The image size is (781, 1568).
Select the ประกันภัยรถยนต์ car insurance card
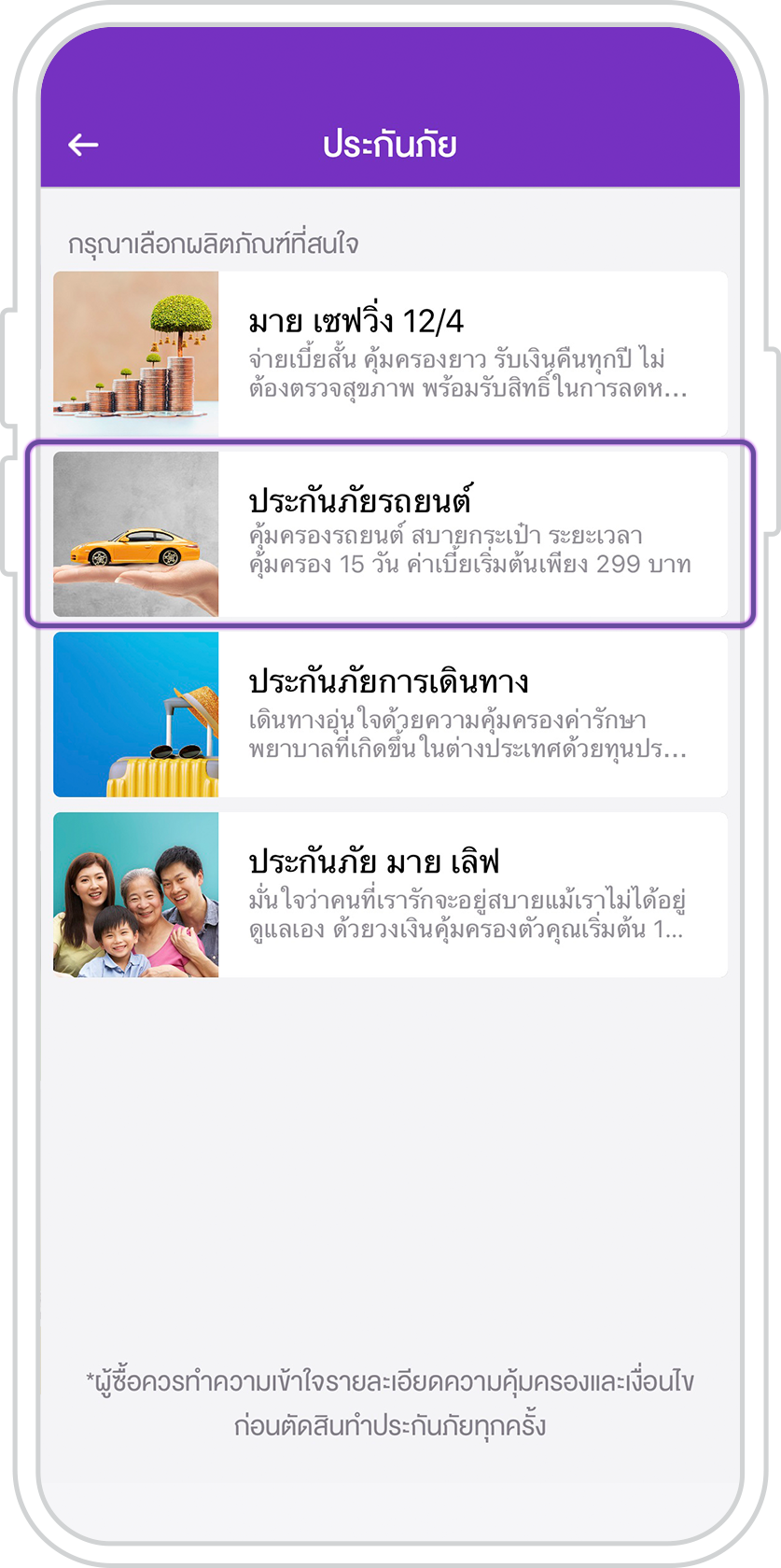(390, 535)
